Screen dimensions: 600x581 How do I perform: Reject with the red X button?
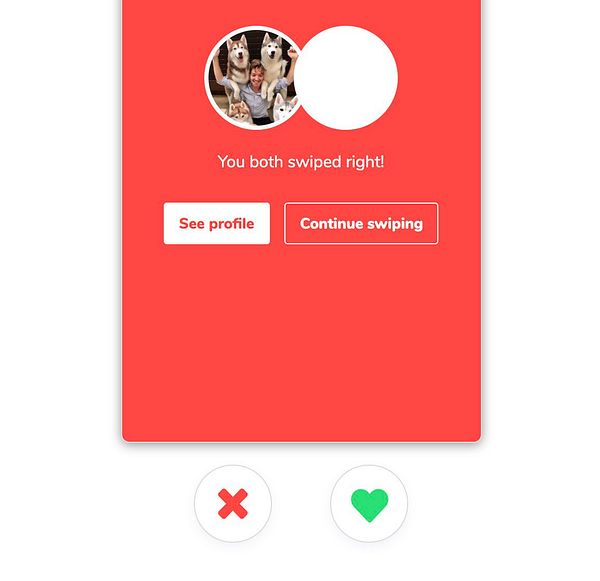click(x=233, y=503)
